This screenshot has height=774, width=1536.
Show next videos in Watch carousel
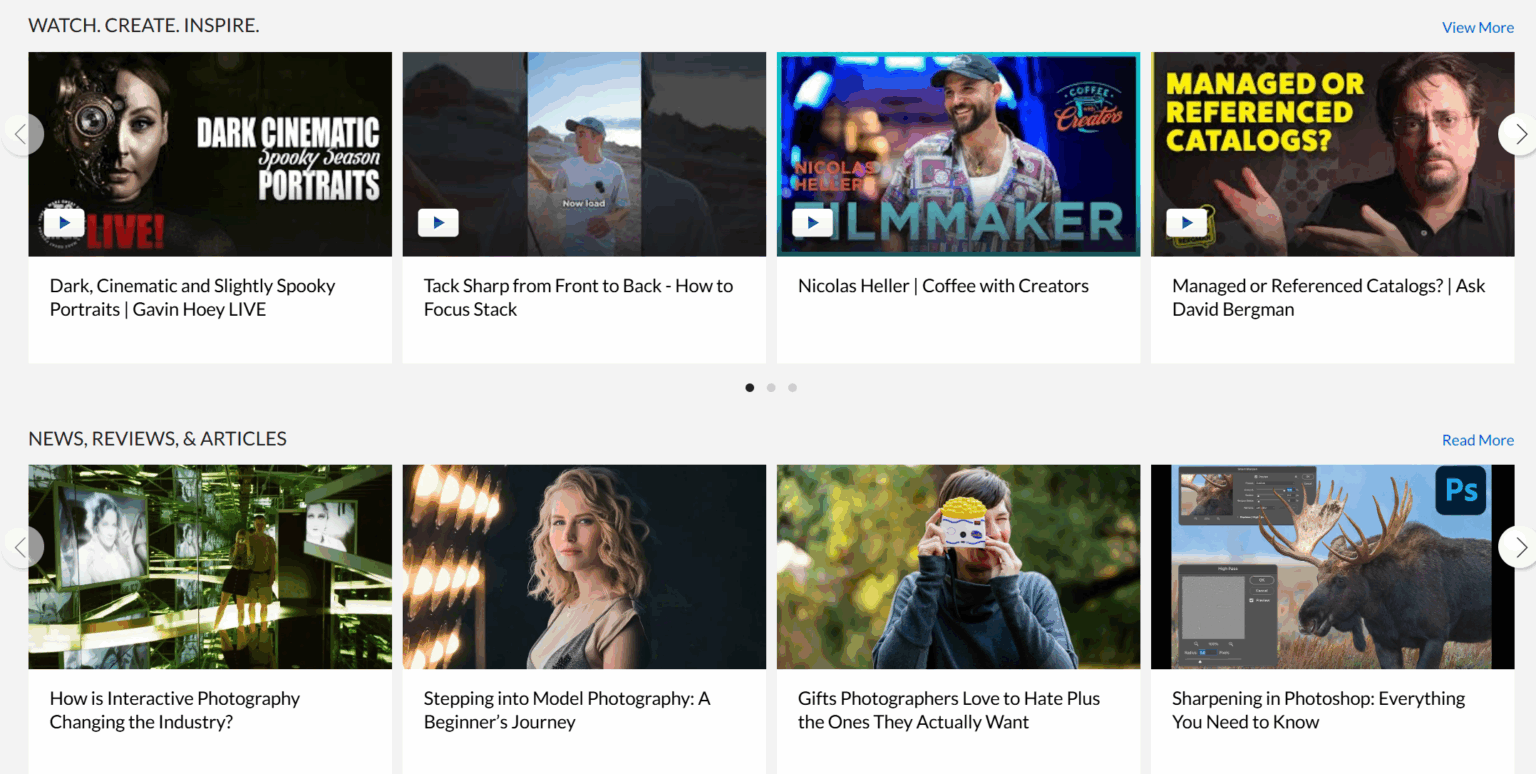(1519, 134)
